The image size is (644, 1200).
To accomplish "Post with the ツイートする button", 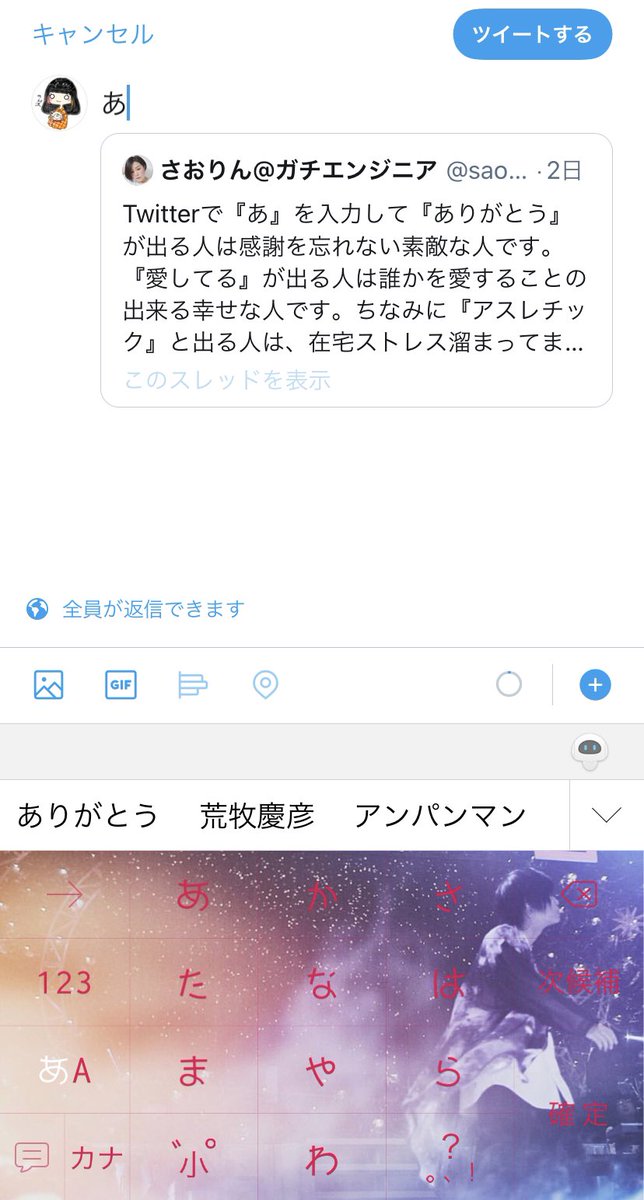I will [532, 35].
